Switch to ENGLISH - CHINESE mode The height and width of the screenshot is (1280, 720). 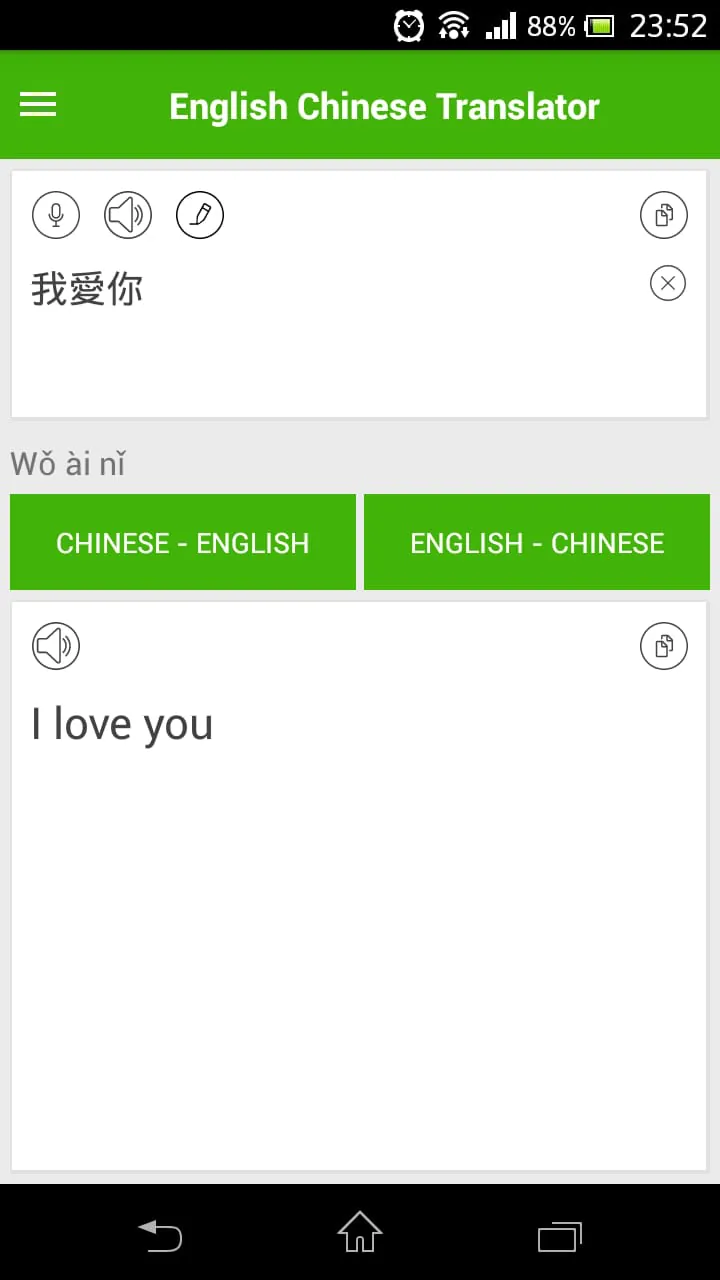(x=536, y=542)
